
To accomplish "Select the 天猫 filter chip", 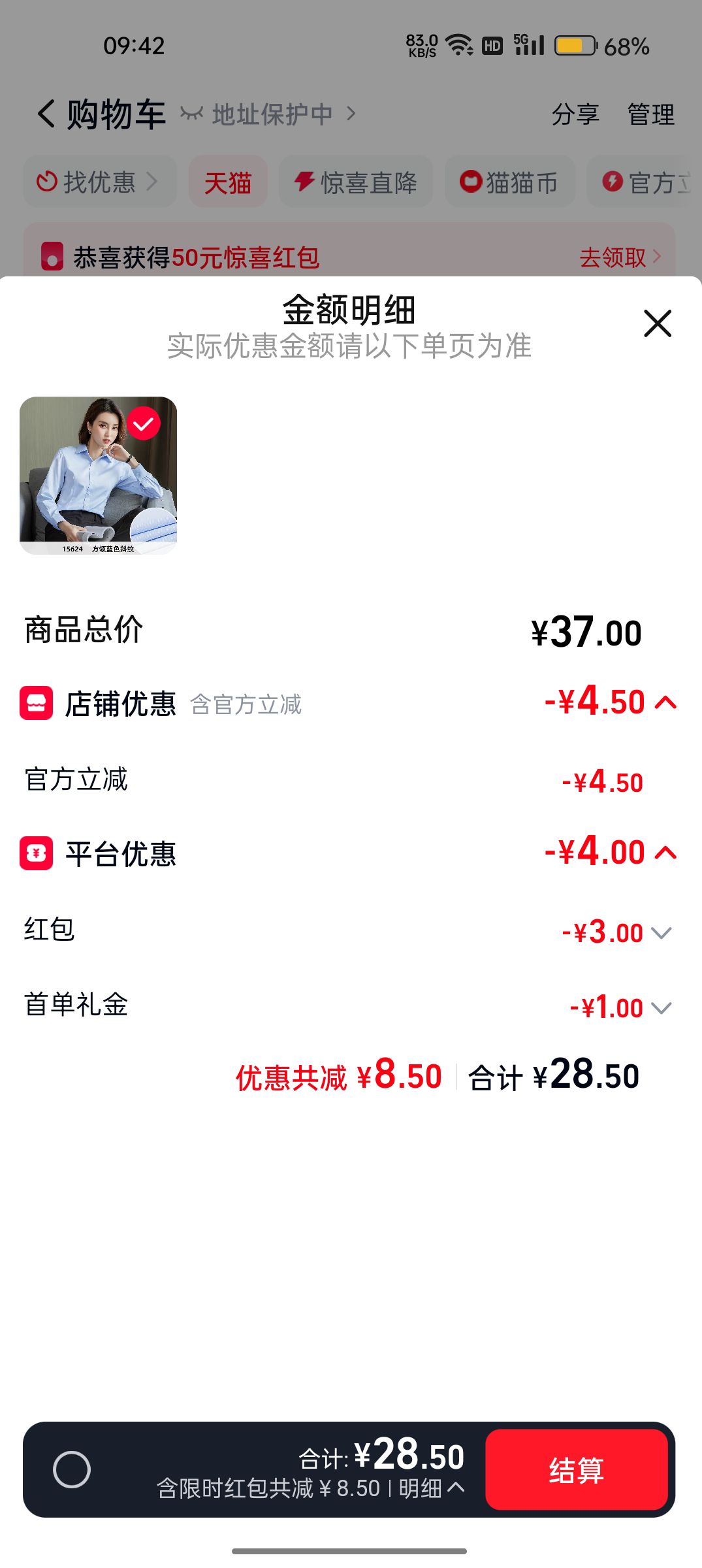I will (x=228, y=182).
